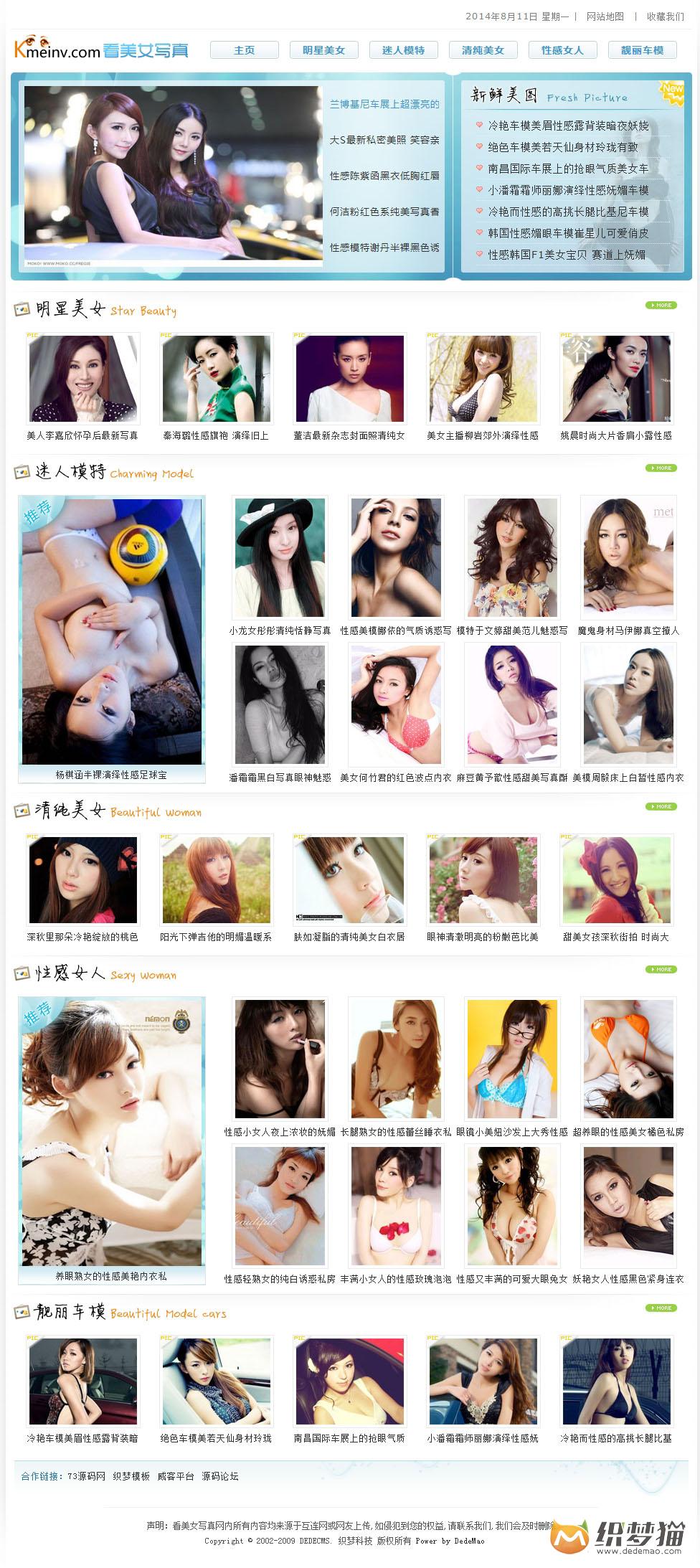Open the 董洁最新杂志封面照清纯女 tile
Viewport: 700px width, 1568px height.
click(x=349, y=379)
